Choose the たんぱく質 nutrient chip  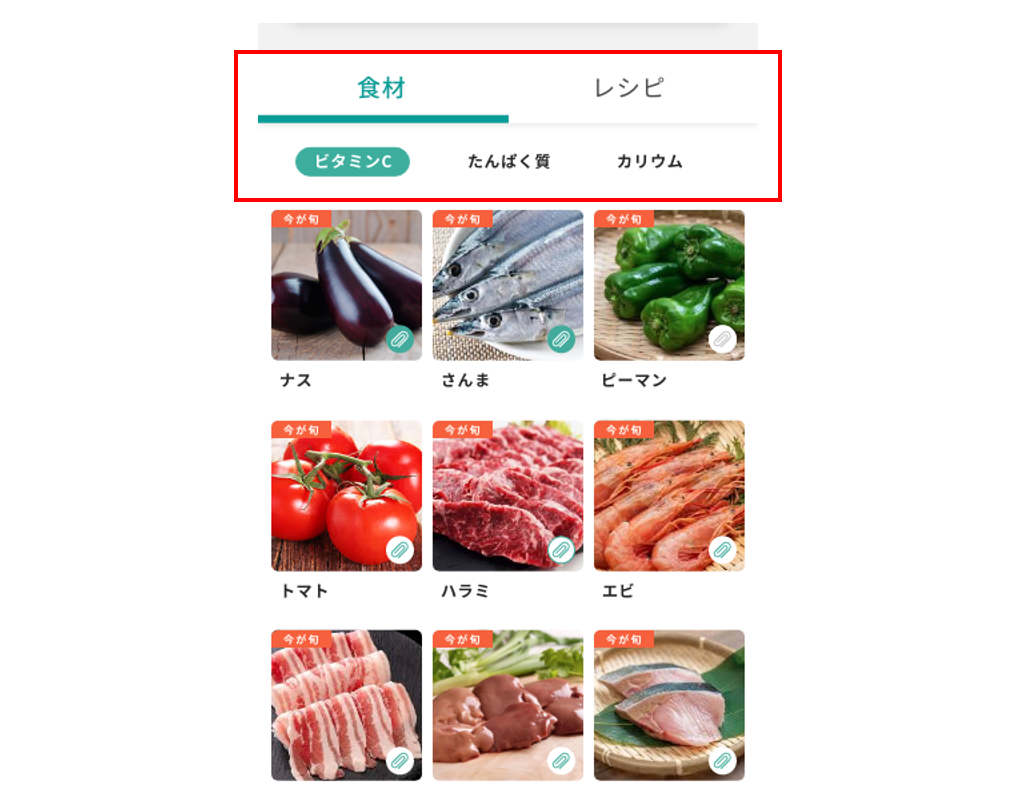[x=509, y=161]
